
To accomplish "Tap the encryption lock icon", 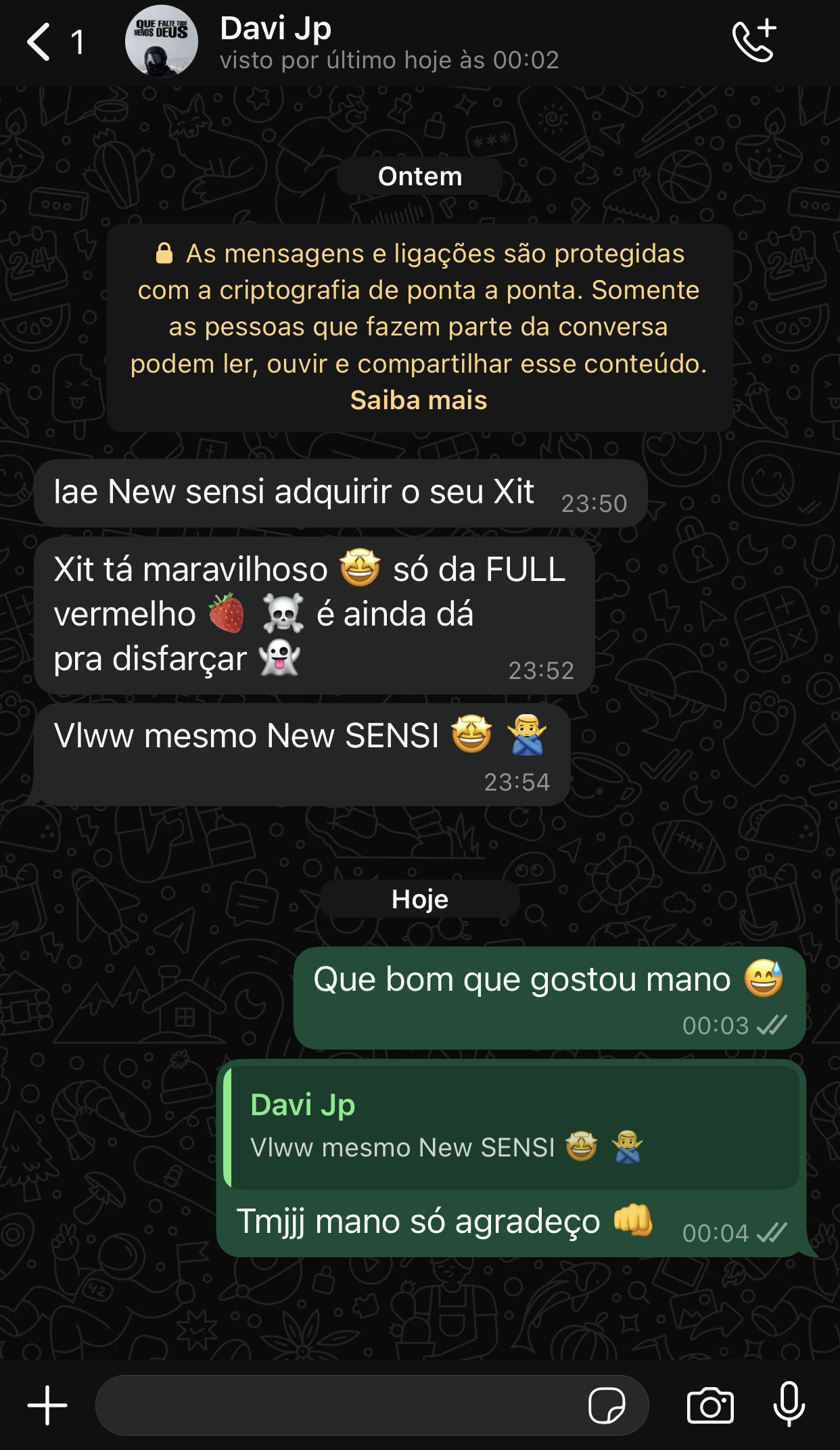I will point(163,254).
